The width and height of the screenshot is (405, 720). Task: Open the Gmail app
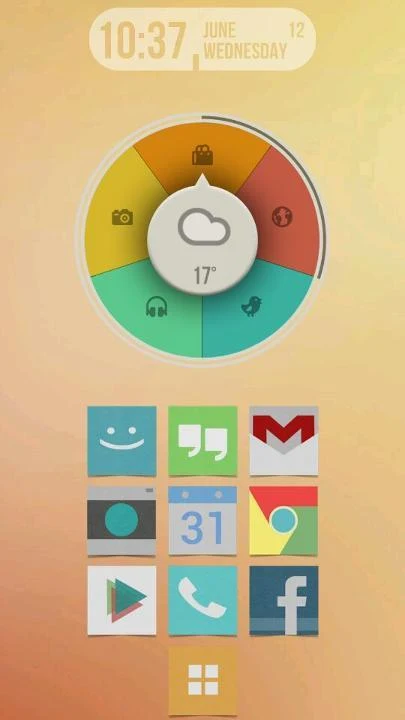(x=284, y=440)
